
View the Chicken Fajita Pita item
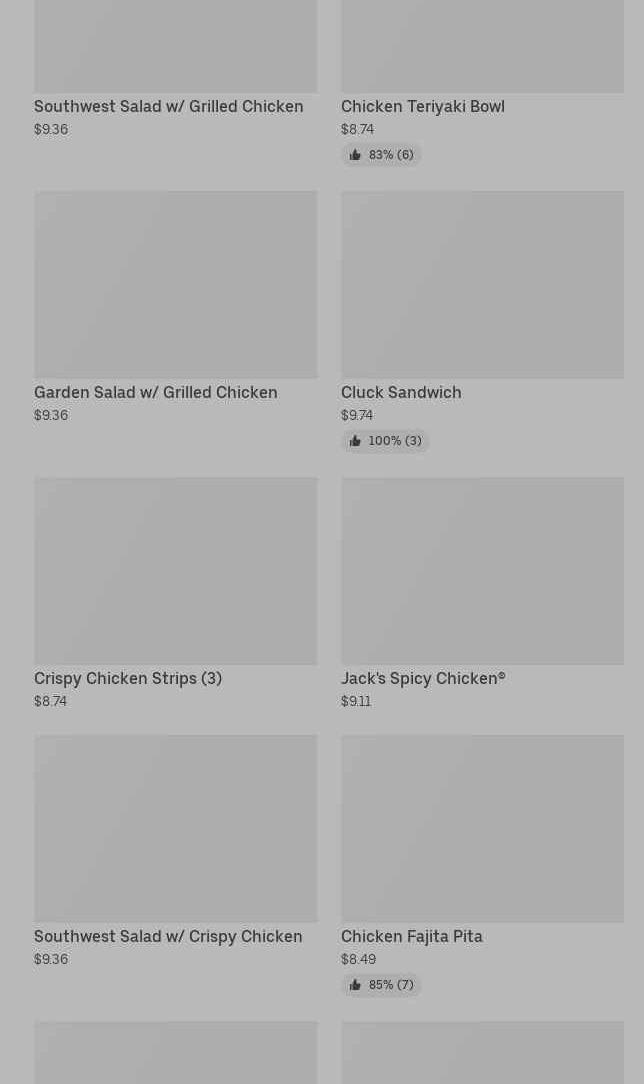(x=412, y=936)
